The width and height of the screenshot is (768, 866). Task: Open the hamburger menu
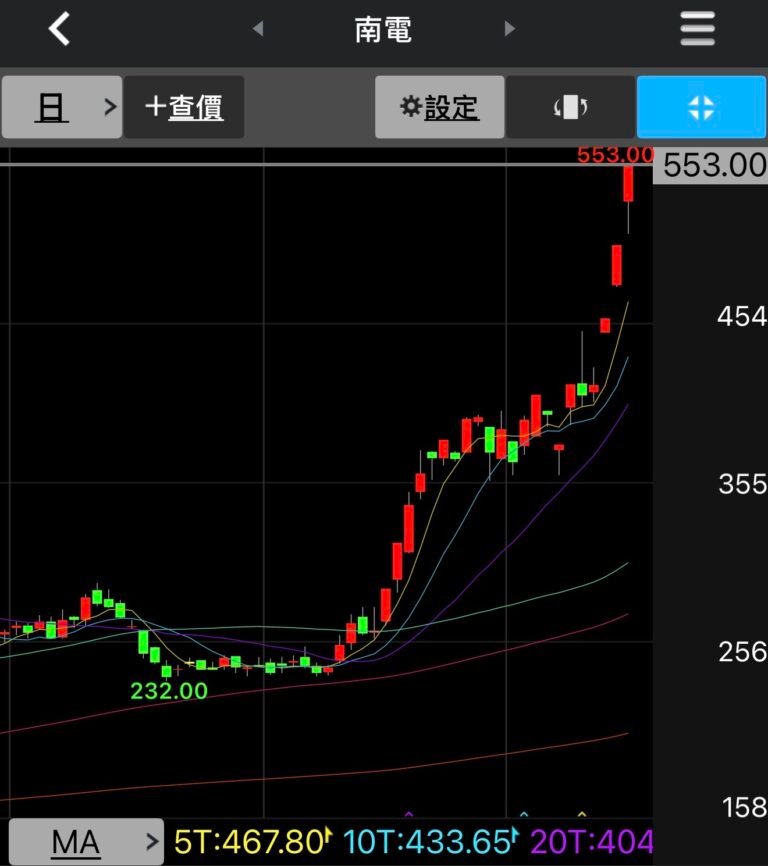point(698,29)
